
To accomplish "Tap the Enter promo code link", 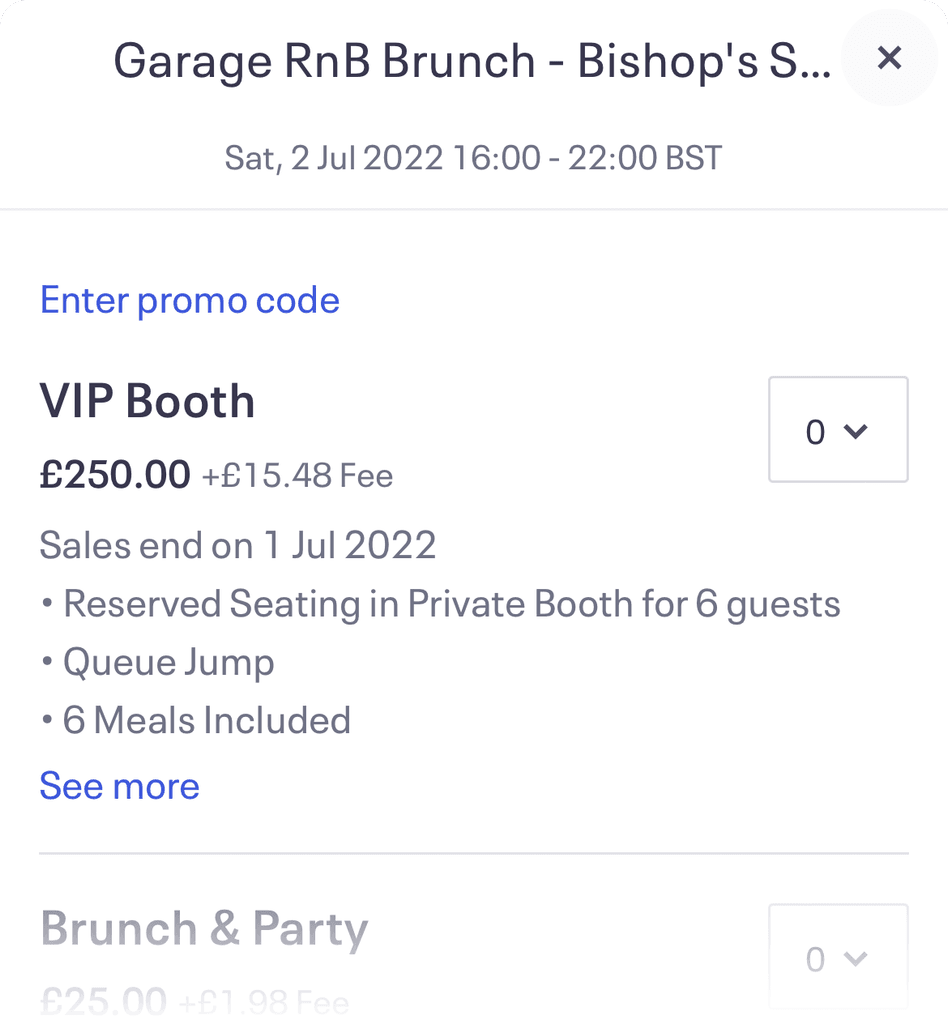I will tap(190, 300).
